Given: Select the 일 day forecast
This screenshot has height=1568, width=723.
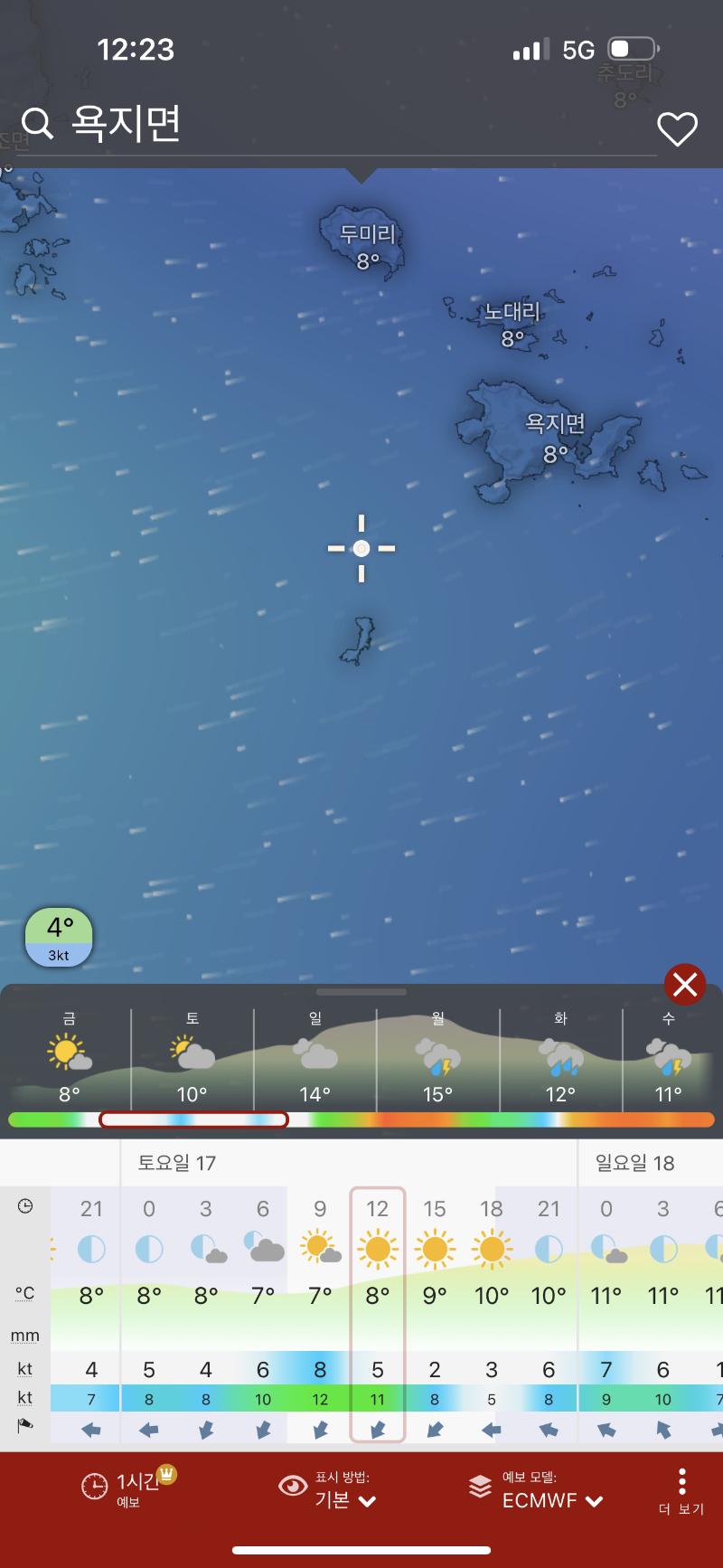Looking at the screenshot, I should [315, 1056].
